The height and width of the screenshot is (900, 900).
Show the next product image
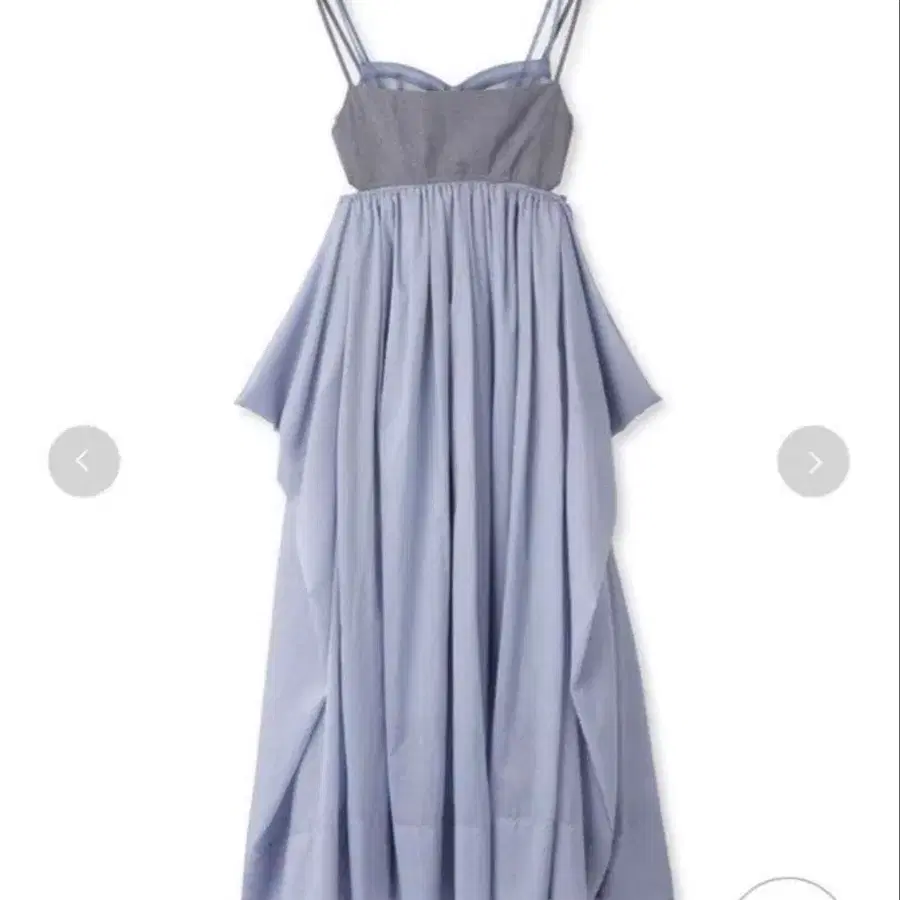(x=813, y=461)
